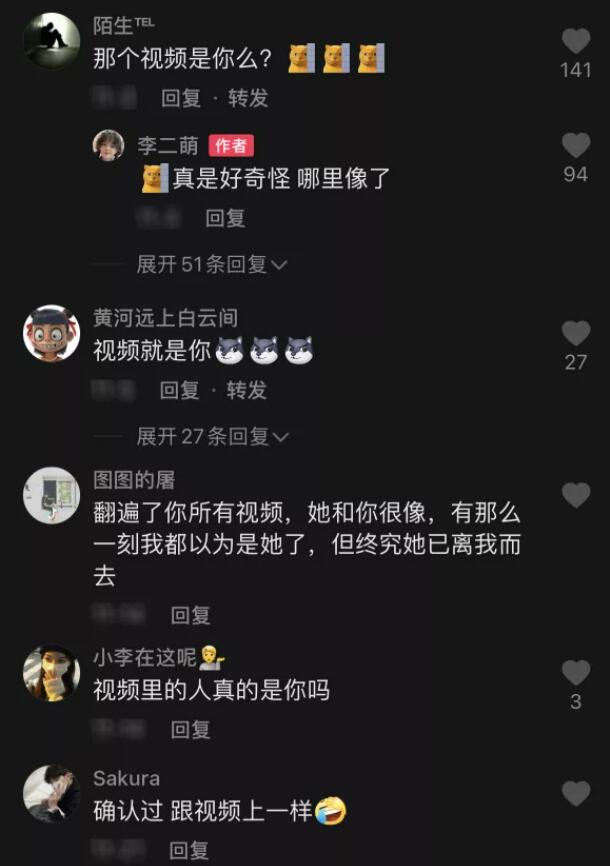This screenshot has width=610, height=866.
Task: Expand 展开51条回复
Action: [212, 264]
